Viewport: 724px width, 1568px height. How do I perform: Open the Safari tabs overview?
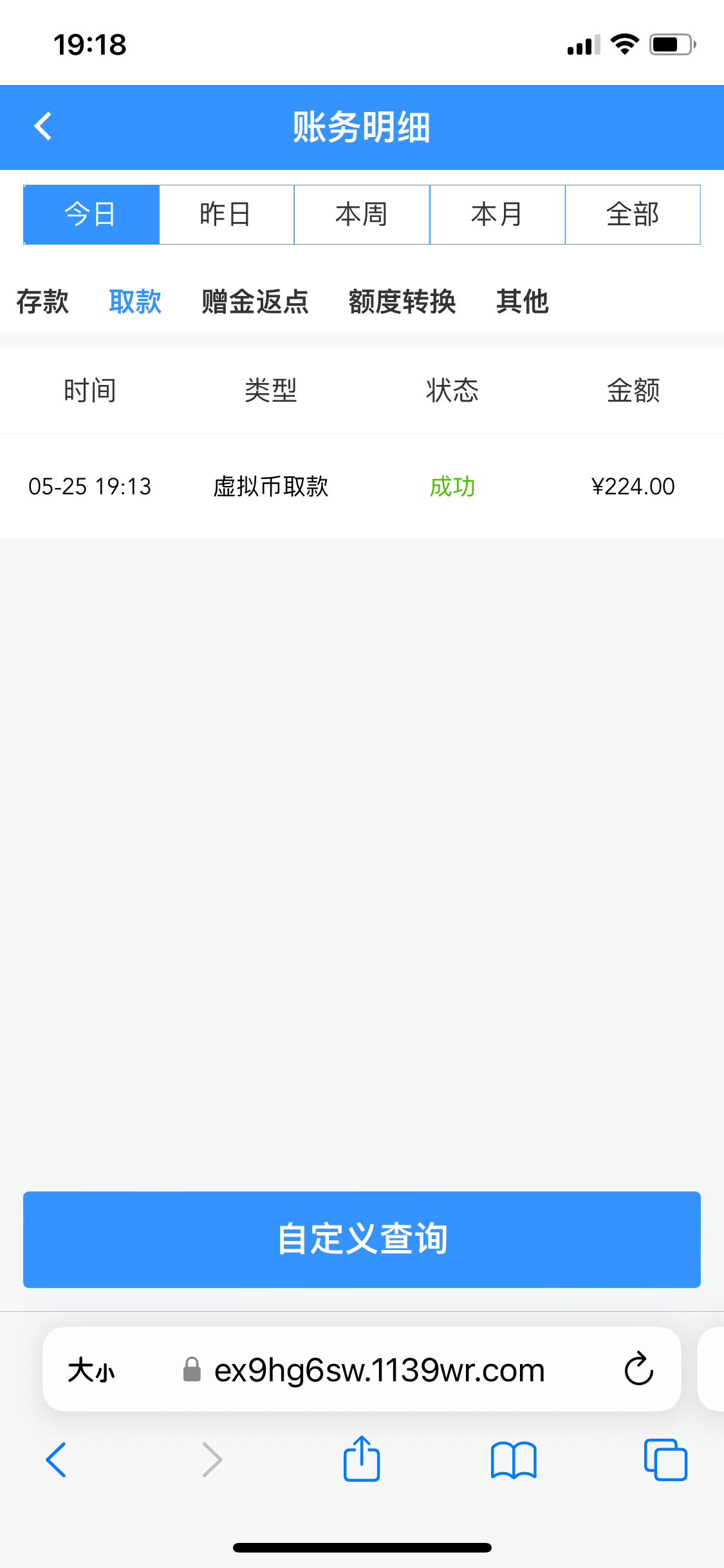tap(665, 1459)
